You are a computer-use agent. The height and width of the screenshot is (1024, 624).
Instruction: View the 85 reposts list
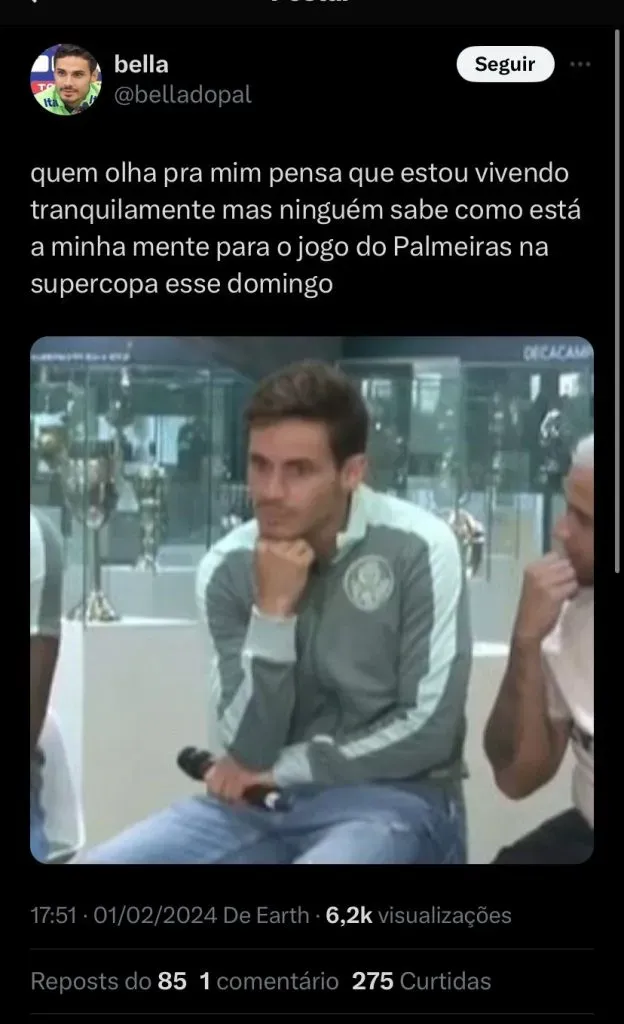108,981
